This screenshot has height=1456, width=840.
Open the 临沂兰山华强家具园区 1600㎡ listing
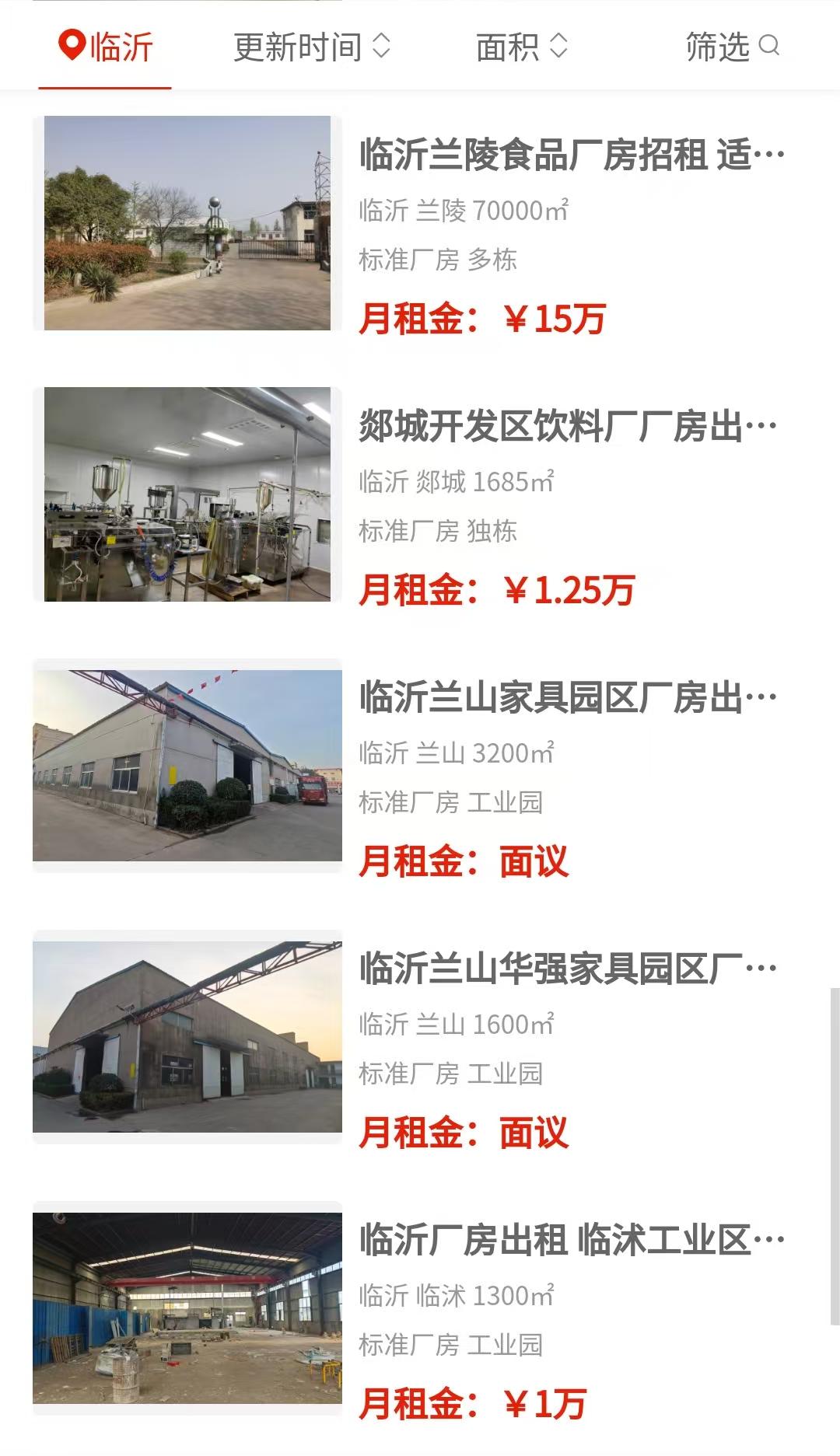pyautogui.click(x=568, y=969)
